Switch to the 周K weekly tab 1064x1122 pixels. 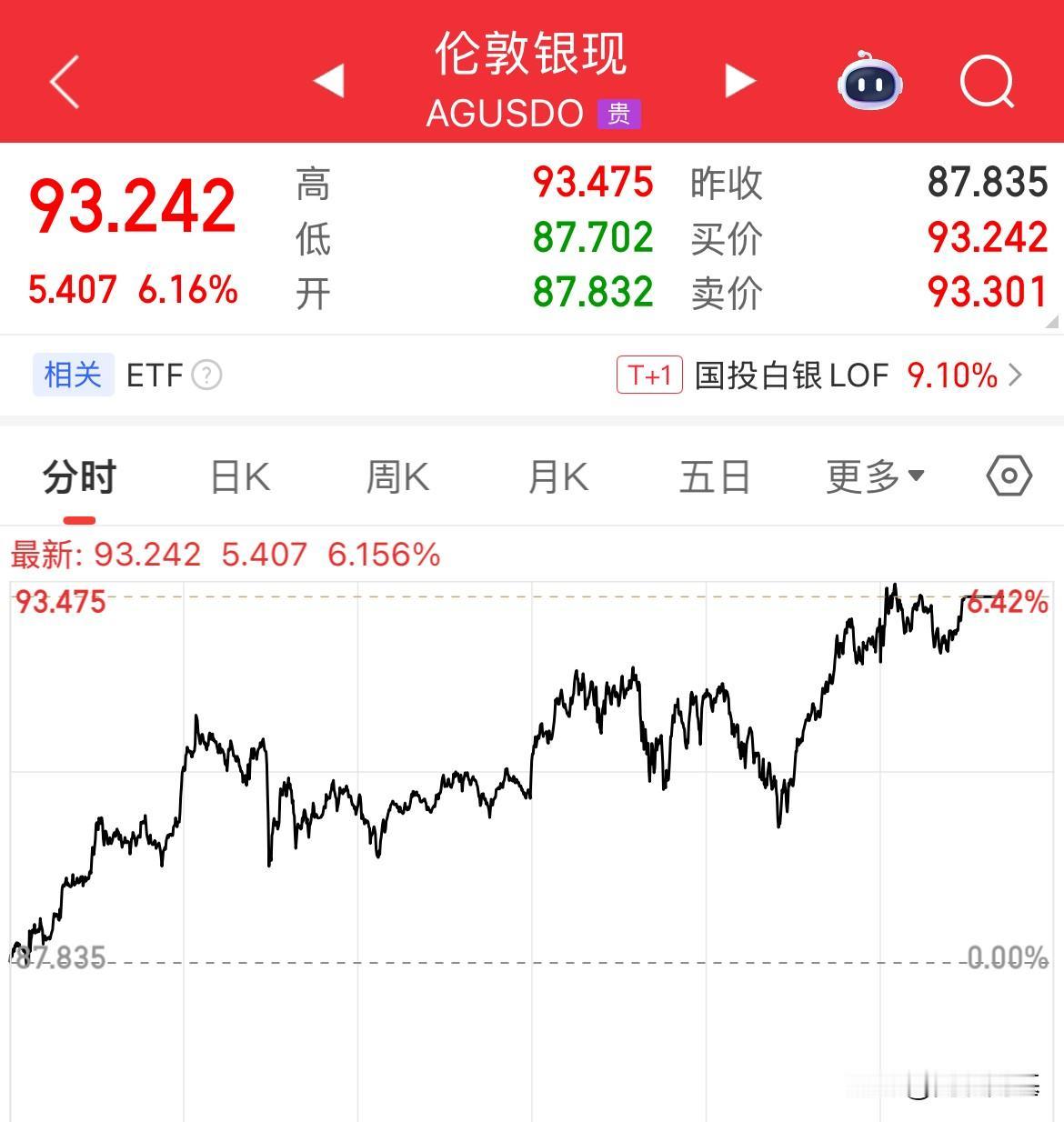(x=397, y=475)
